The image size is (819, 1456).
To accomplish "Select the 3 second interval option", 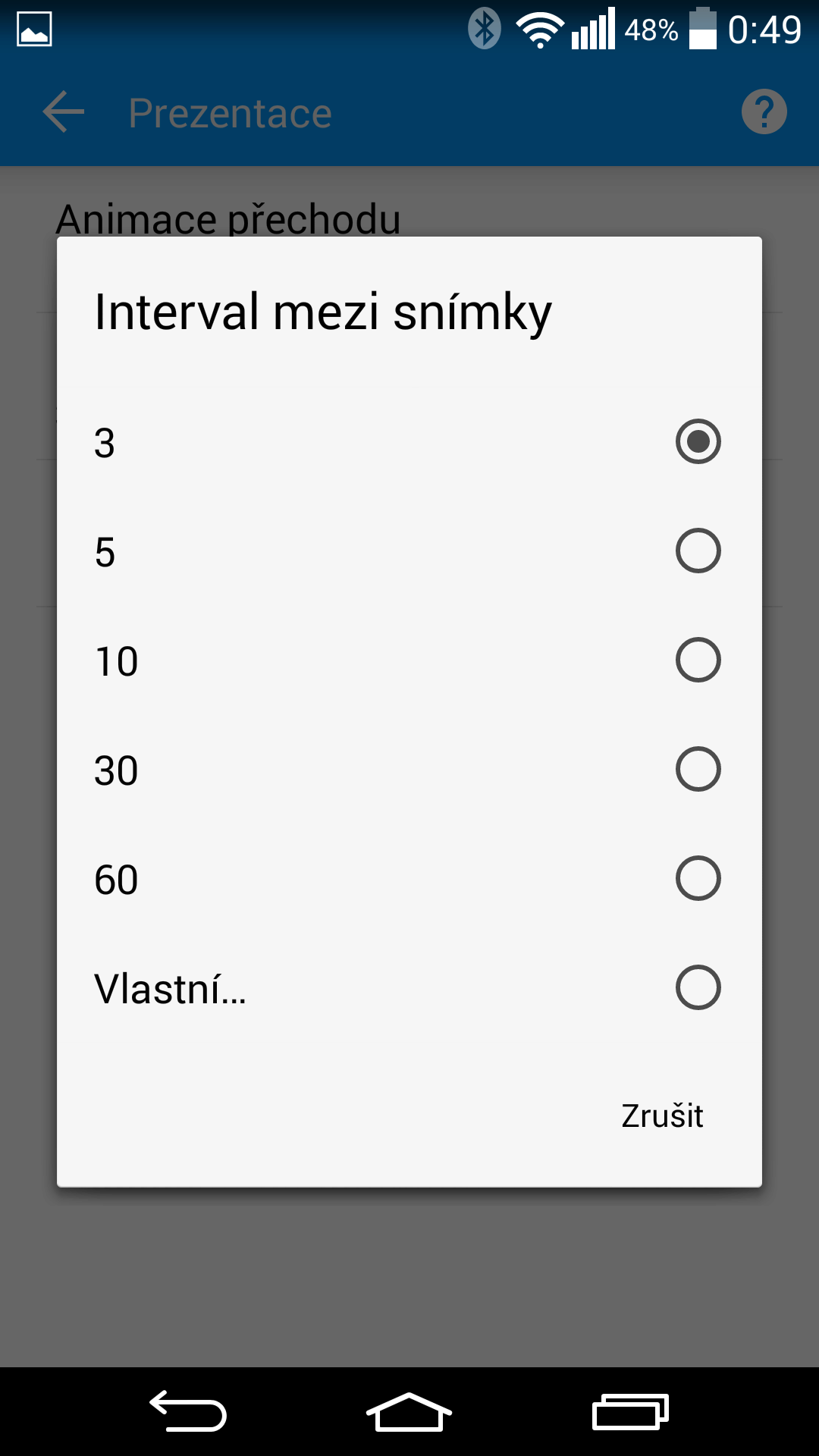I will point(409,441).
